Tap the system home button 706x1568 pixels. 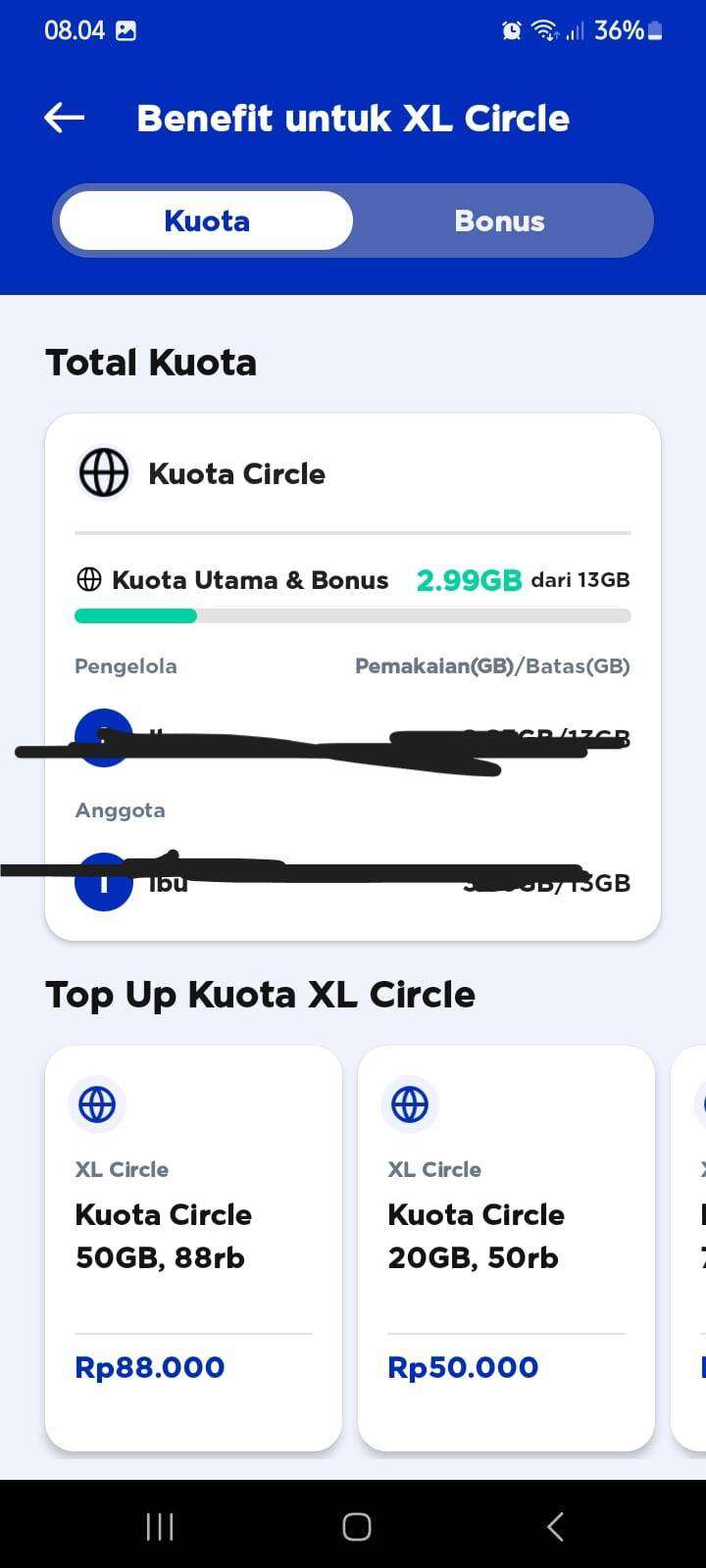coord(356,1526)
